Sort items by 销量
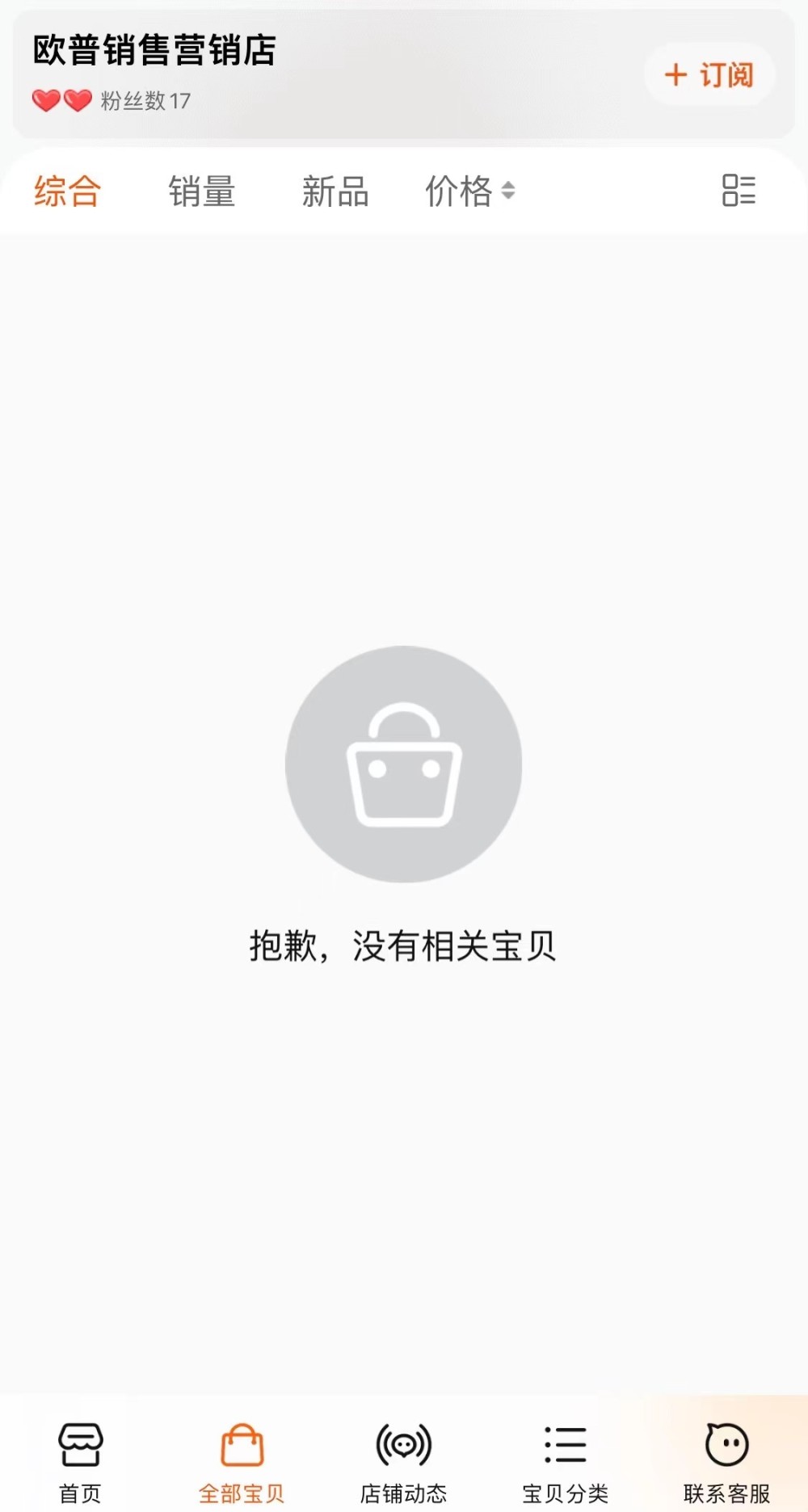Viewport: 808px width, 1512px height. 201,192
